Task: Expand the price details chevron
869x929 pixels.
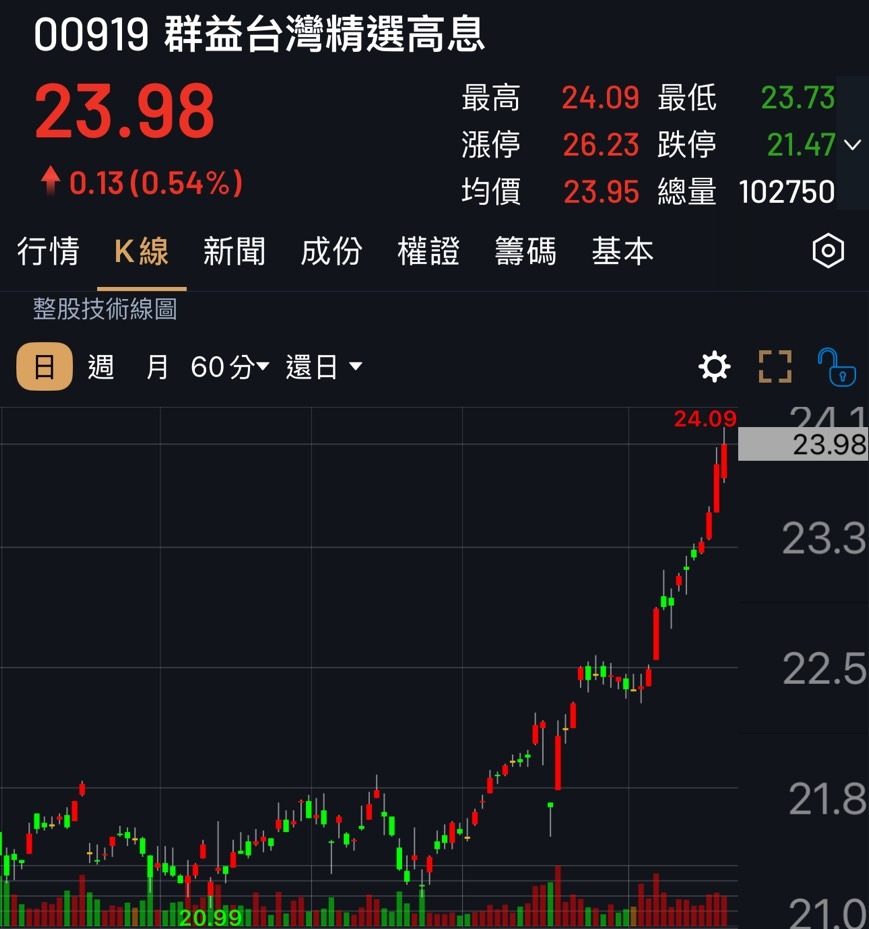Action: pos(852,145)
